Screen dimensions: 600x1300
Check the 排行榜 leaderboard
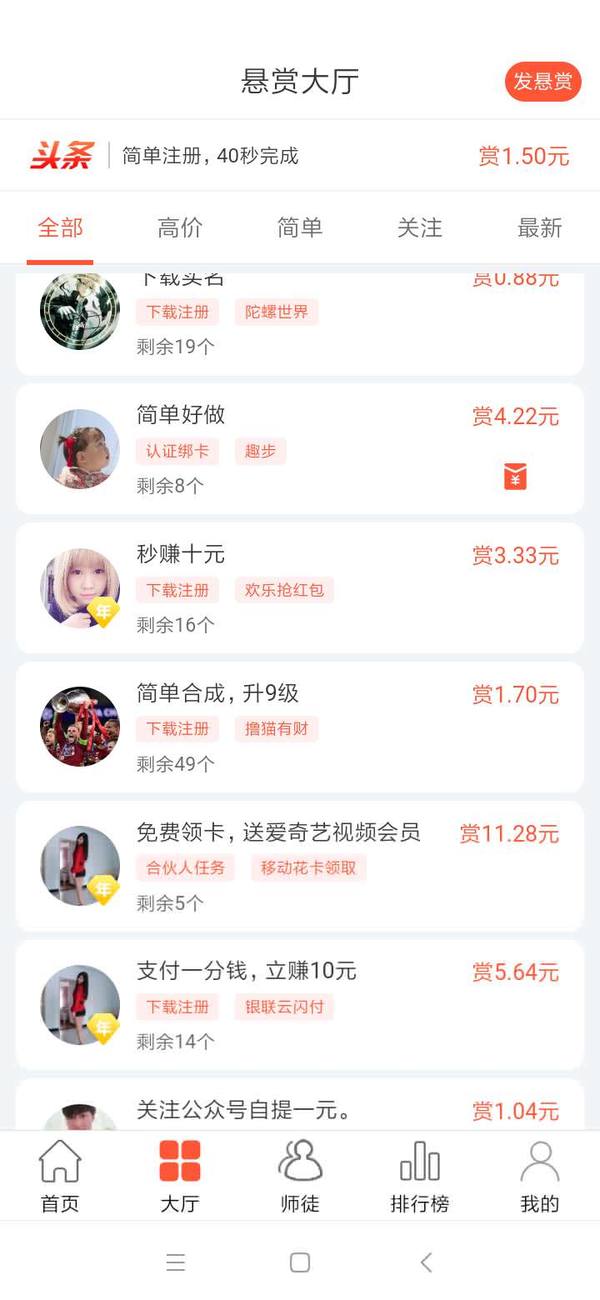tap(420, 1177)
